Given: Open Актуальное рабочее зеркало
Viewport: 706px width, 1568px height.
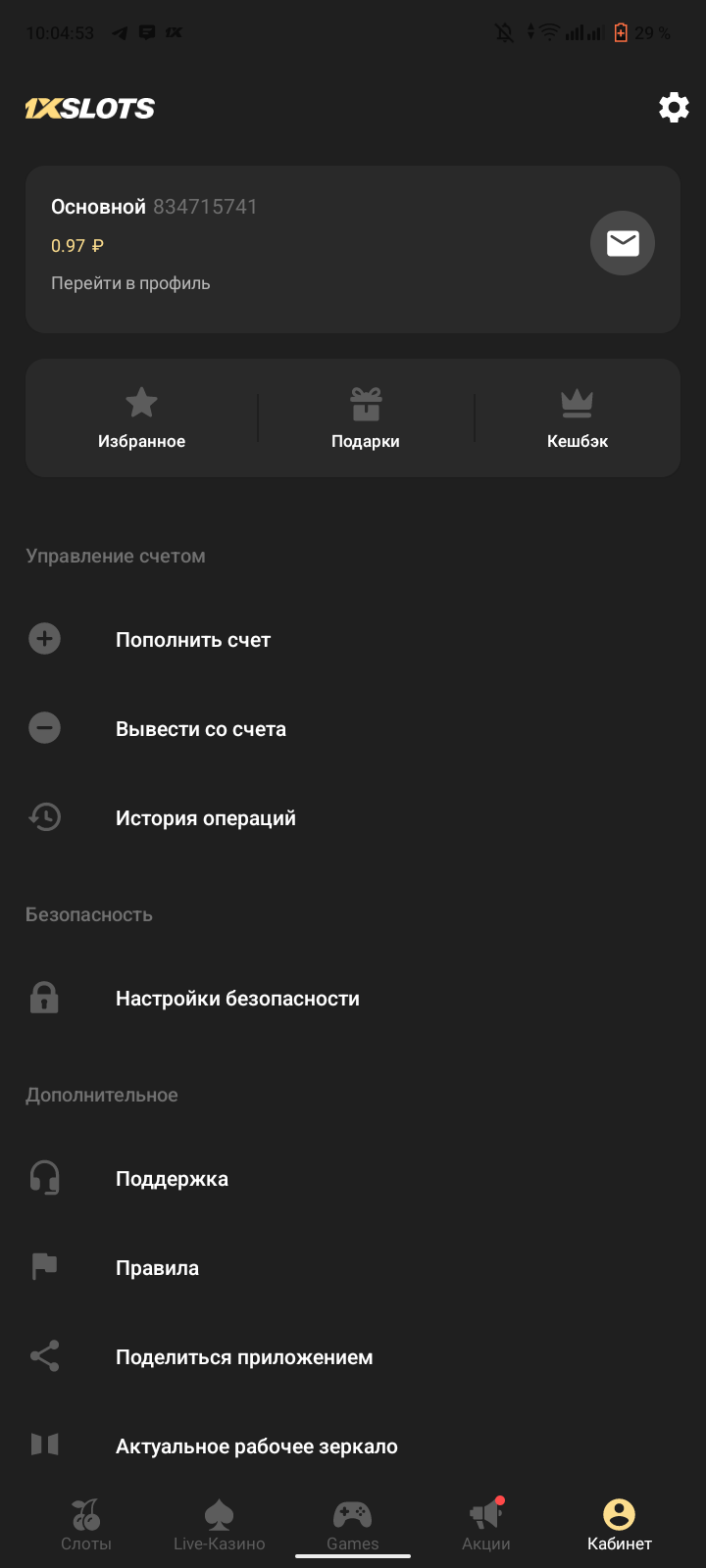Looking at the screenshot, I should pyautogui.click(x=257, y=1446).
